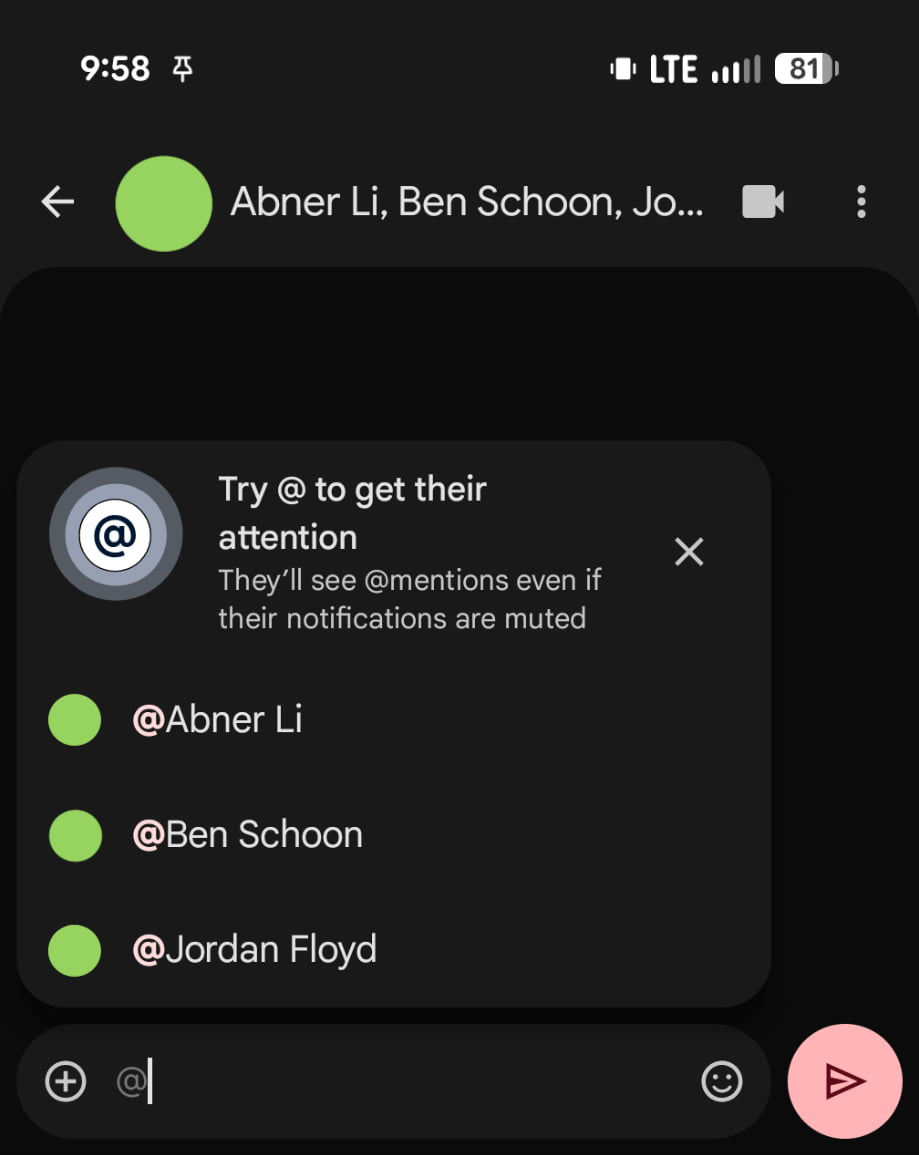The width and height of the screenshot is (919, 1155).
Task: Start a video call with the group
Action: pos(763,203)
